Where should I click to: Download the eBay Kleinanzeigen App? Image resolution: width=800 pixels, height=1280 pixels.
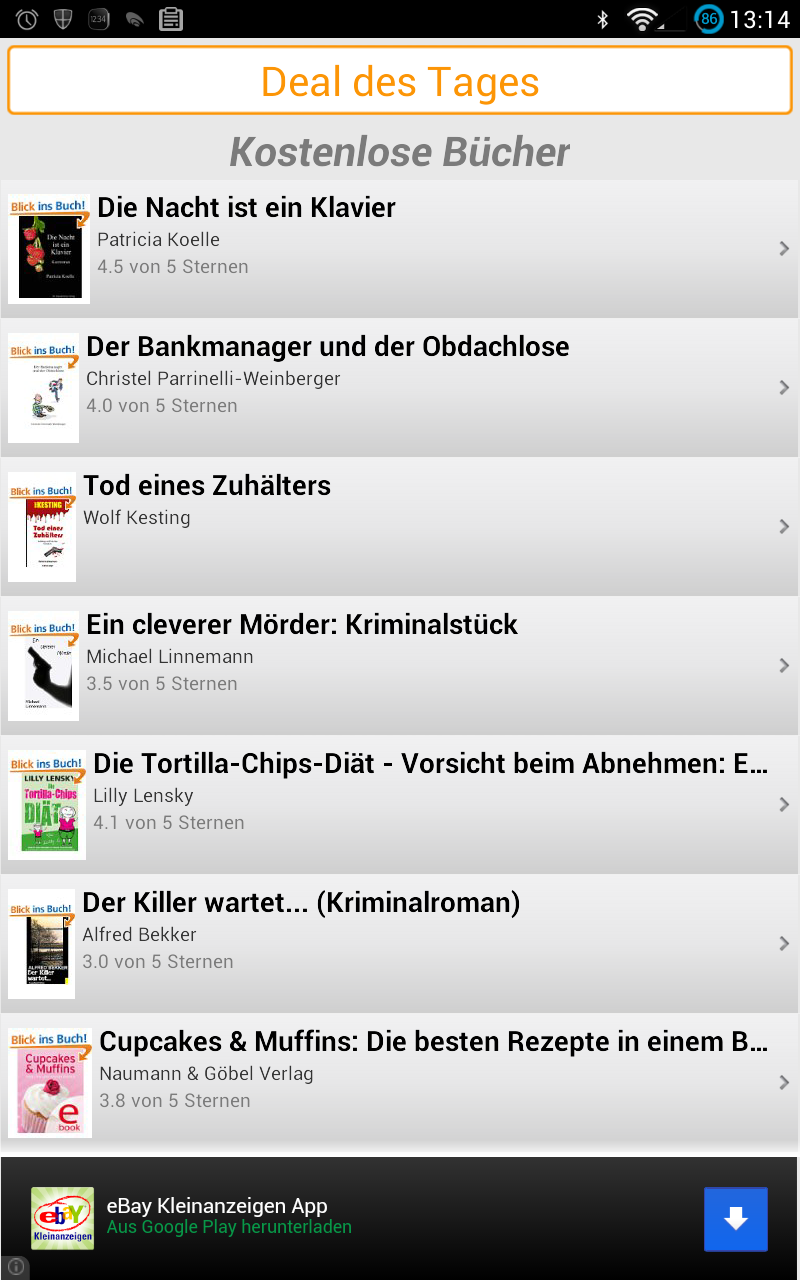click(x=735, y=1218)
